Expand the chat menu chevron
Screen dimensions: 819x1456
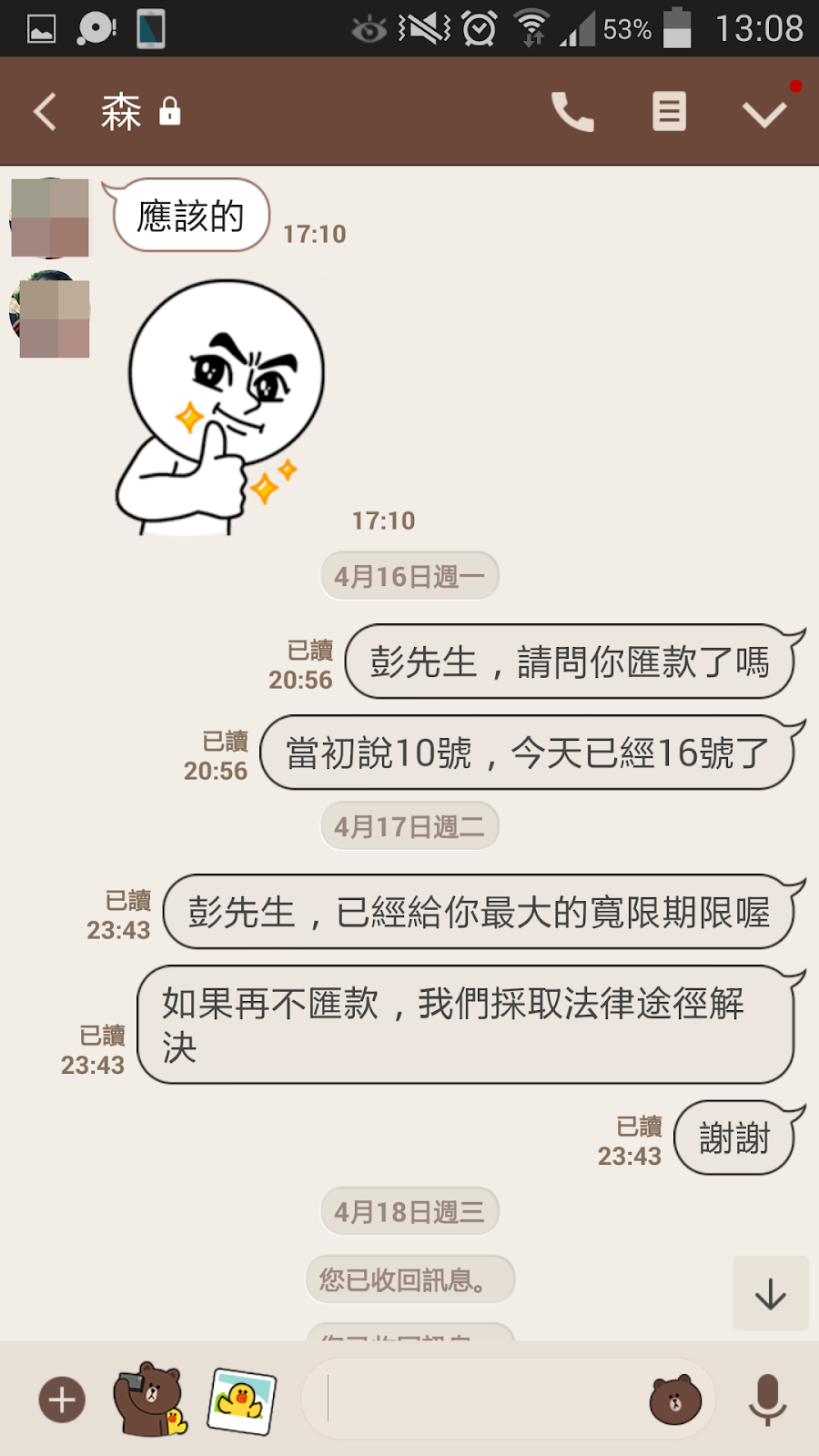[x=763, y=114]
